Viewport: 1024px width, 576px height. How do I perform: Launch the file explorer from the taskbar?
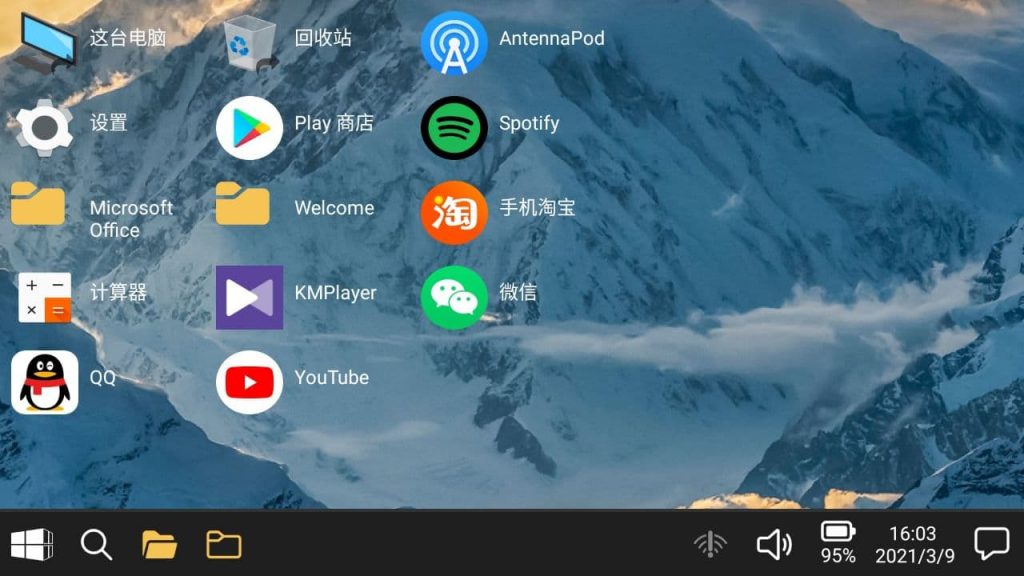pos(159,545)
